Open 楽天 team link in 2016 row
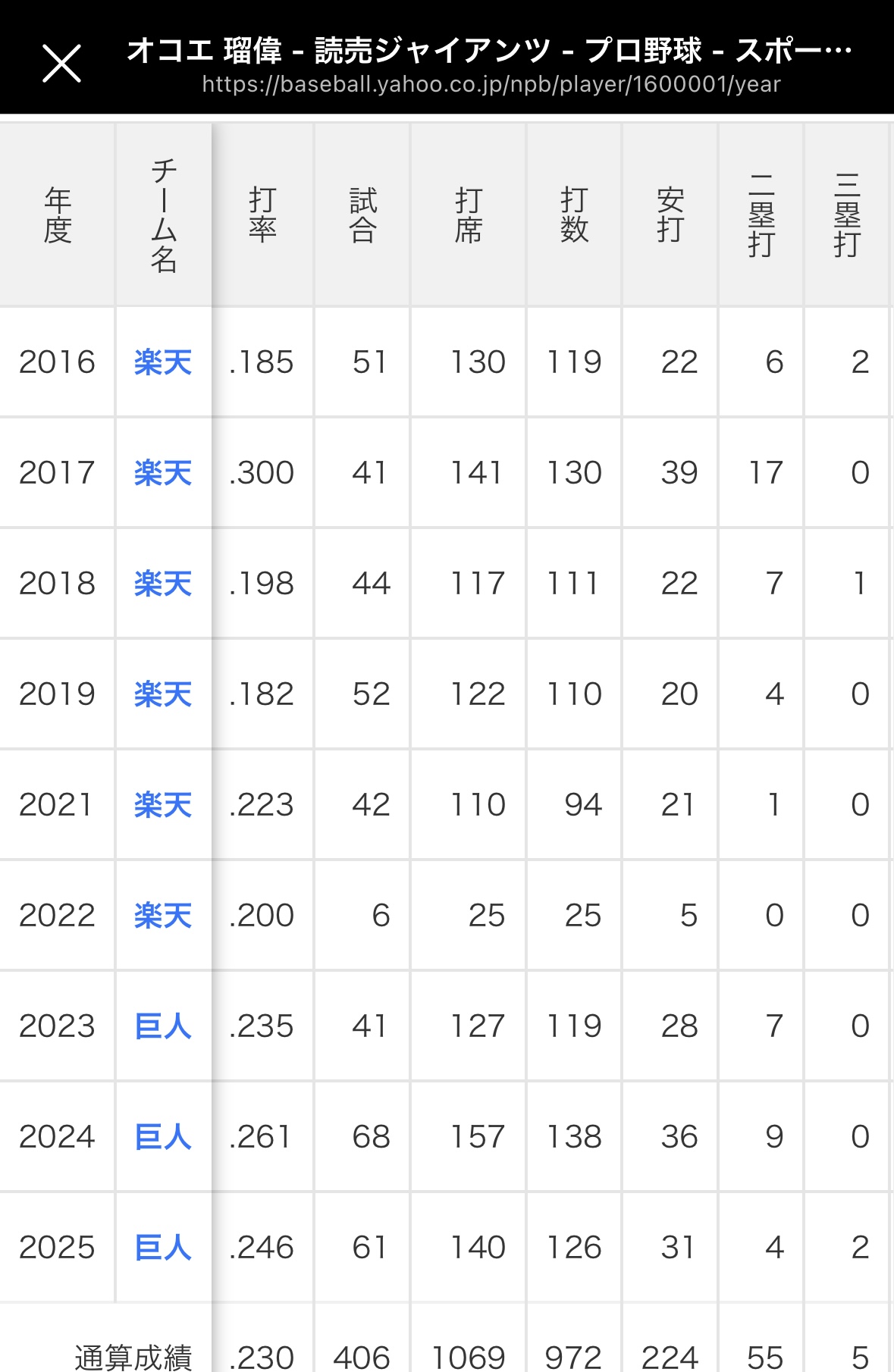 click(x=163, y=362)
